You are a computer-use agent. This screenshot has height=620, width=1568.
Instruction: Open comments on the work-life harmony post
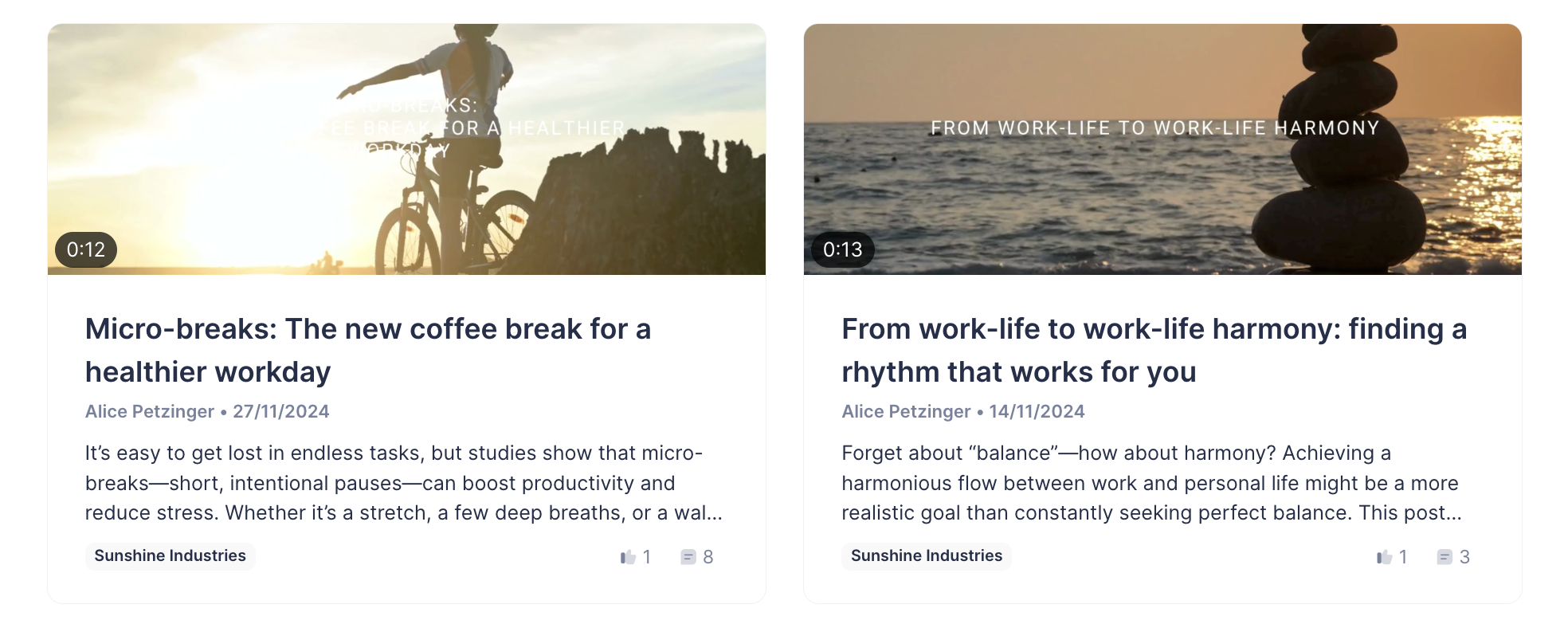pos(1445,557)
